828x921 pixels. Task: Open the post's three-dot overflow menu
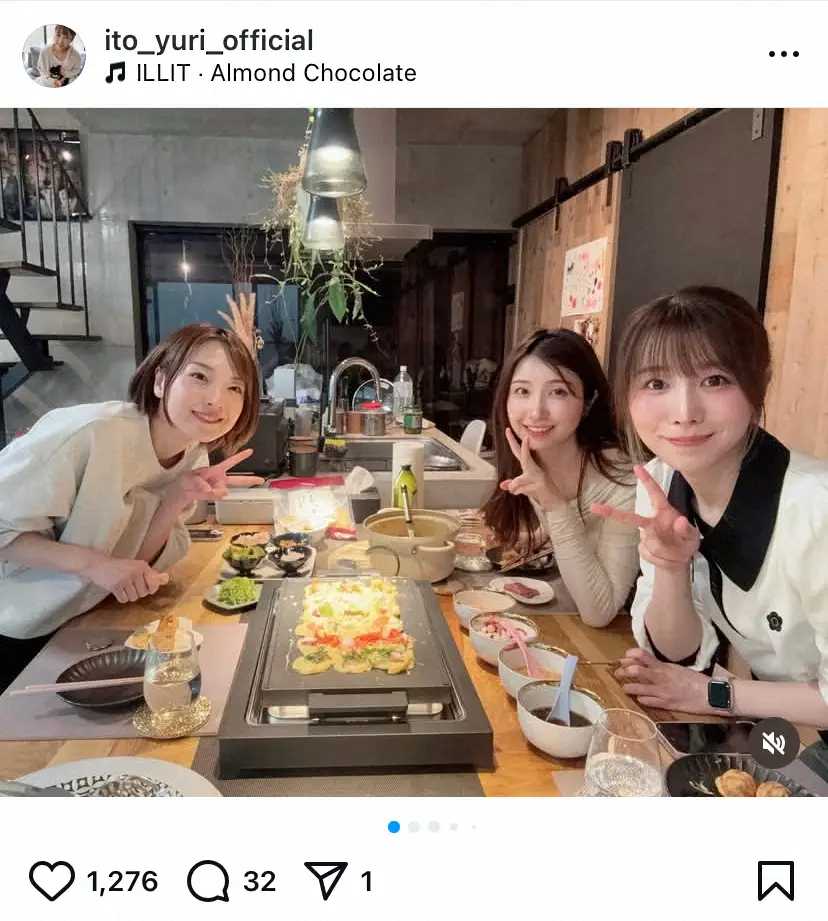click(784, 55)
